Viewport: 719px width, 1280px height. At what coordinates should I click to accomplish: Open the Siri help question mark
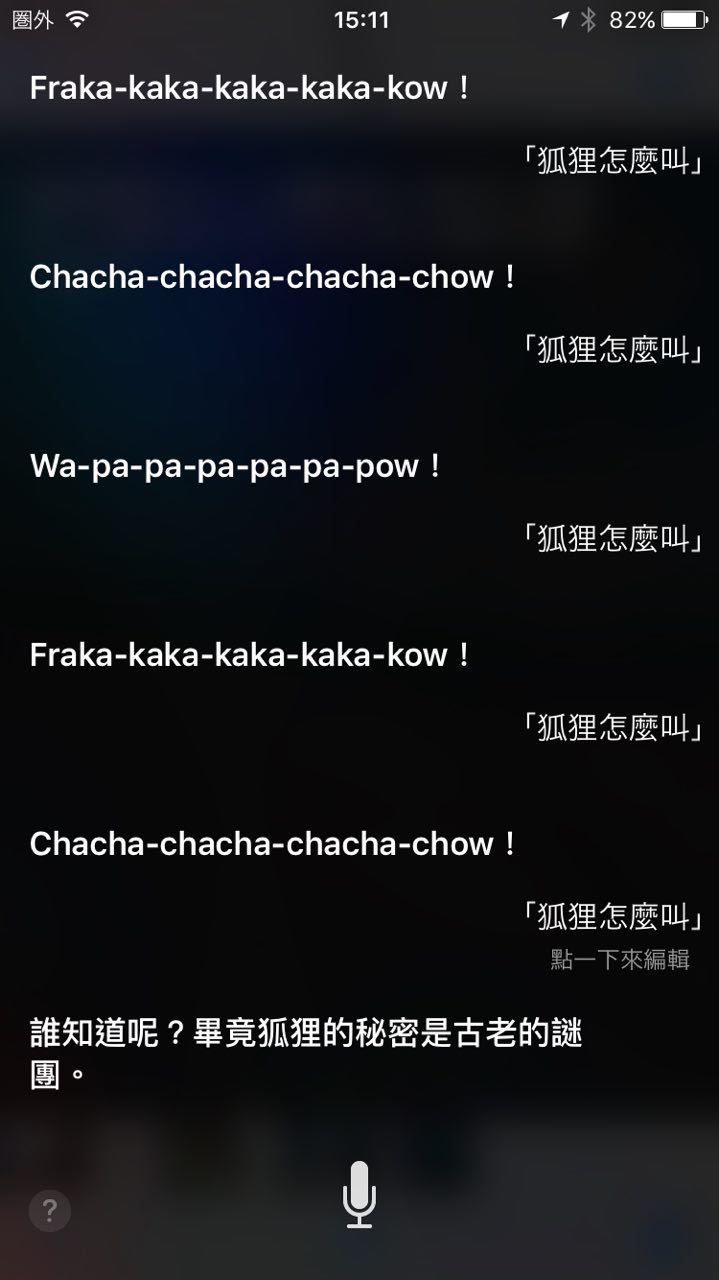[x=50, y=1211]
